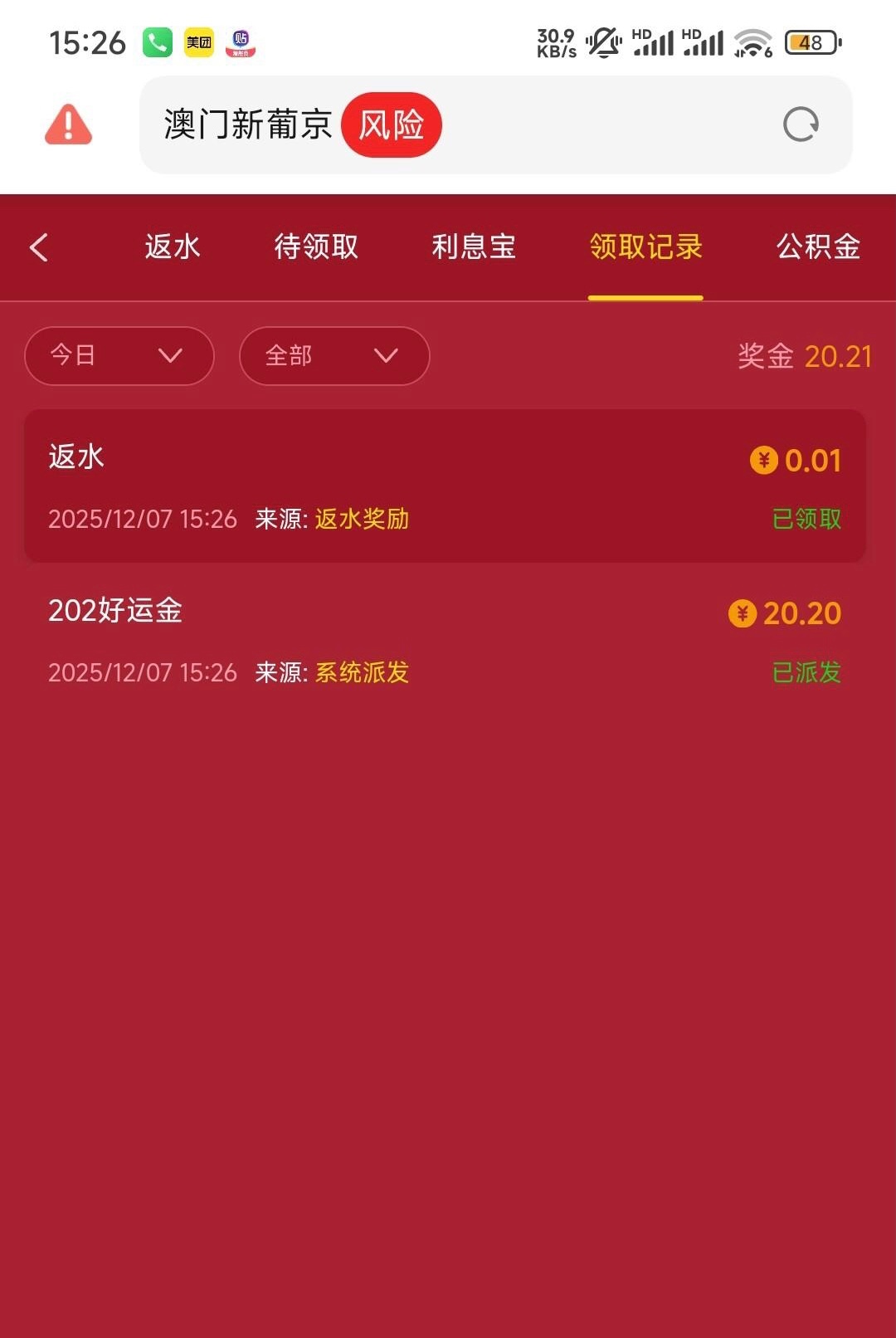
Task: Tap the red risk warning icon
Action: click(x=68, y=125)
